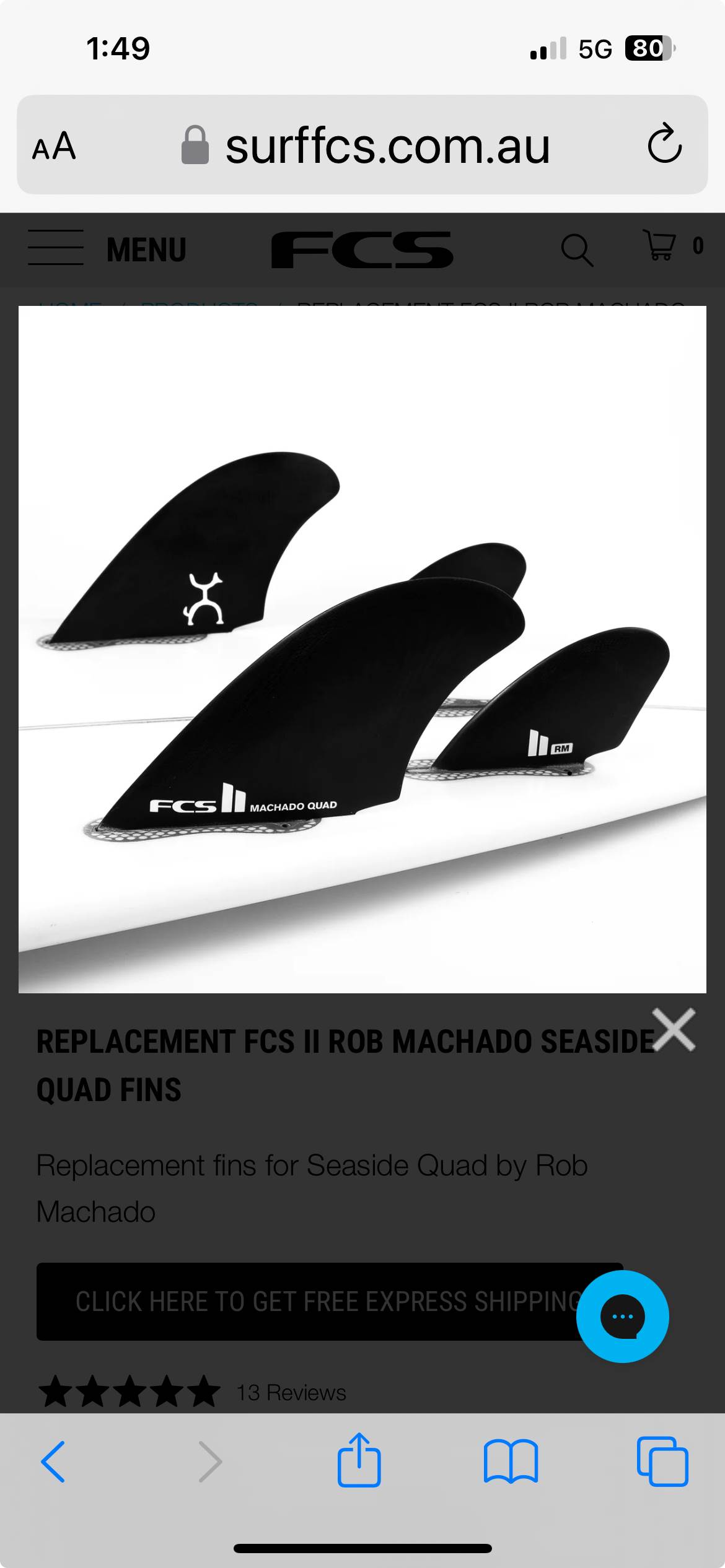Screen dimensions: 725x1568
Task: Open Safari bookmarks
Action: tap(511, 1461)
